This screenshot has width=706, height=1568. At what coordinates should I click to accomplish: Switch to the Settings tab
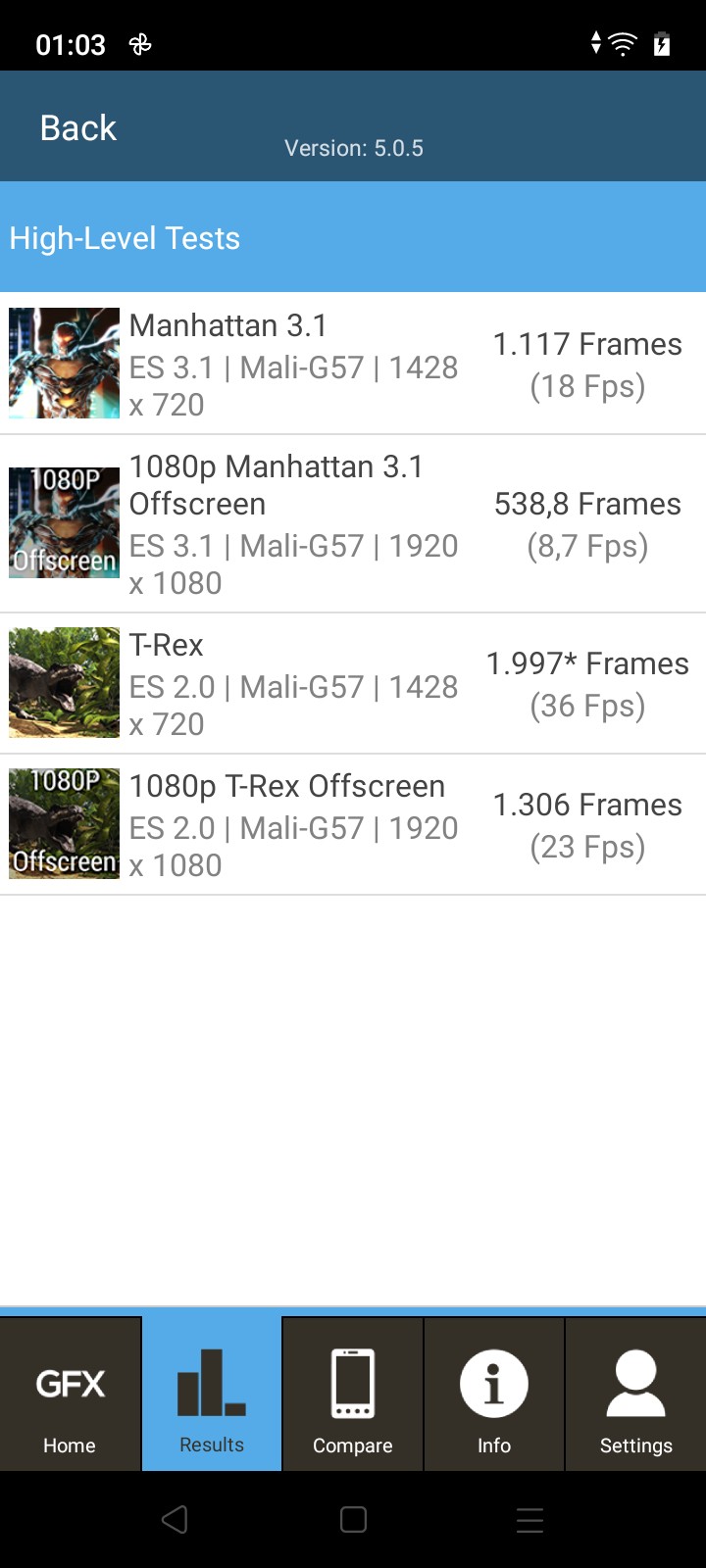tap(635, 1394)
